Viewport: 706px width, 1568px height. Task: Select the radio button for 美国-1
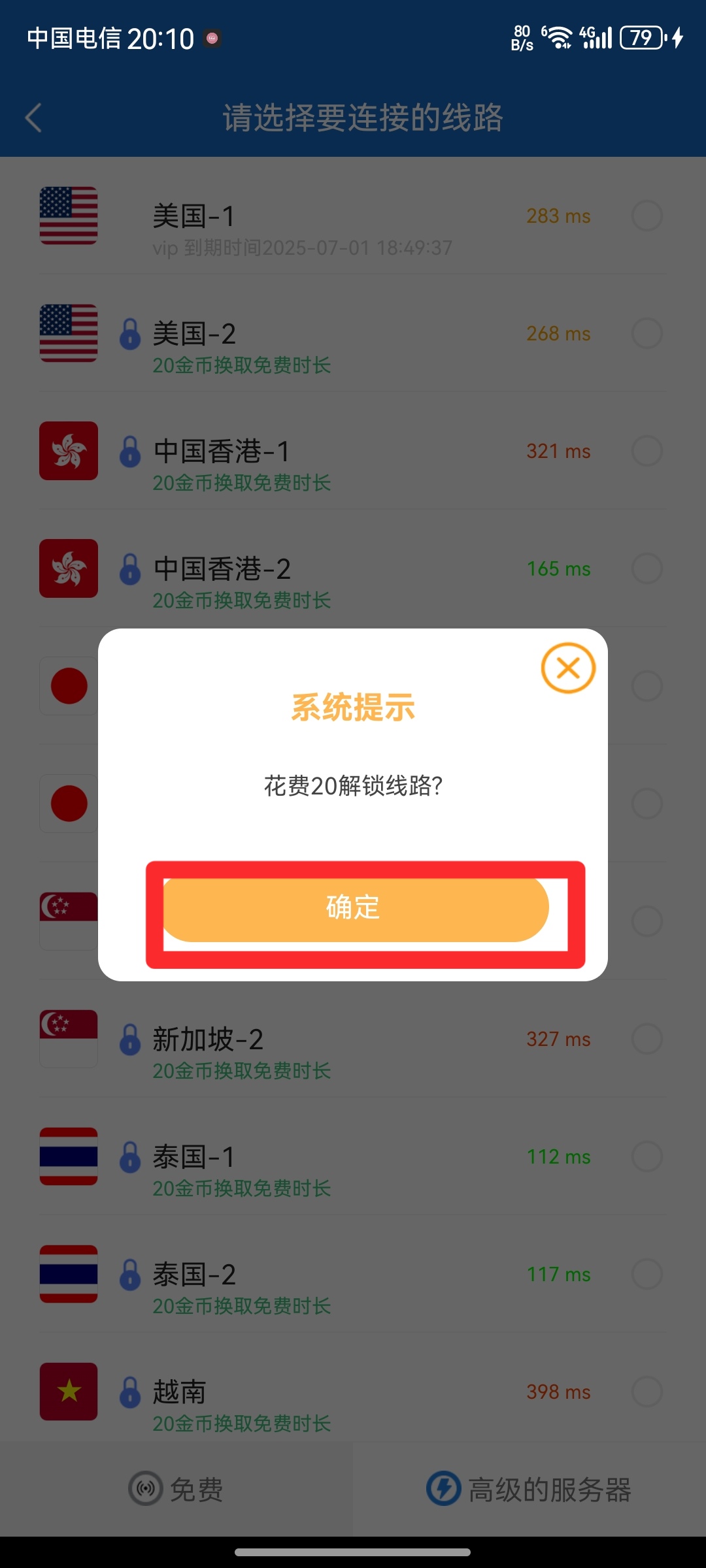click(647, 216)
